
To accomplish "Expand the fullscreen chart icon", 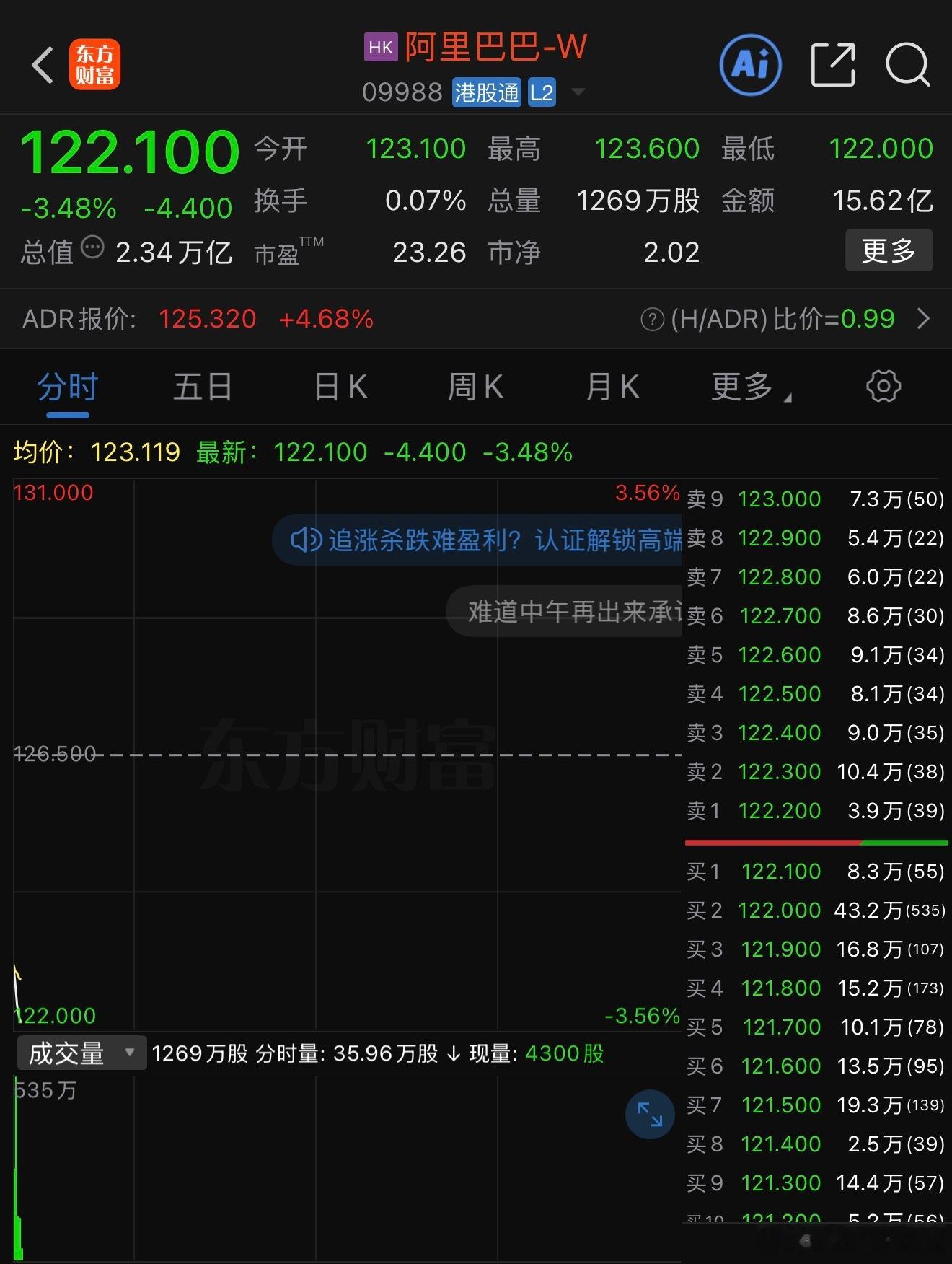I will [649, 1115].
